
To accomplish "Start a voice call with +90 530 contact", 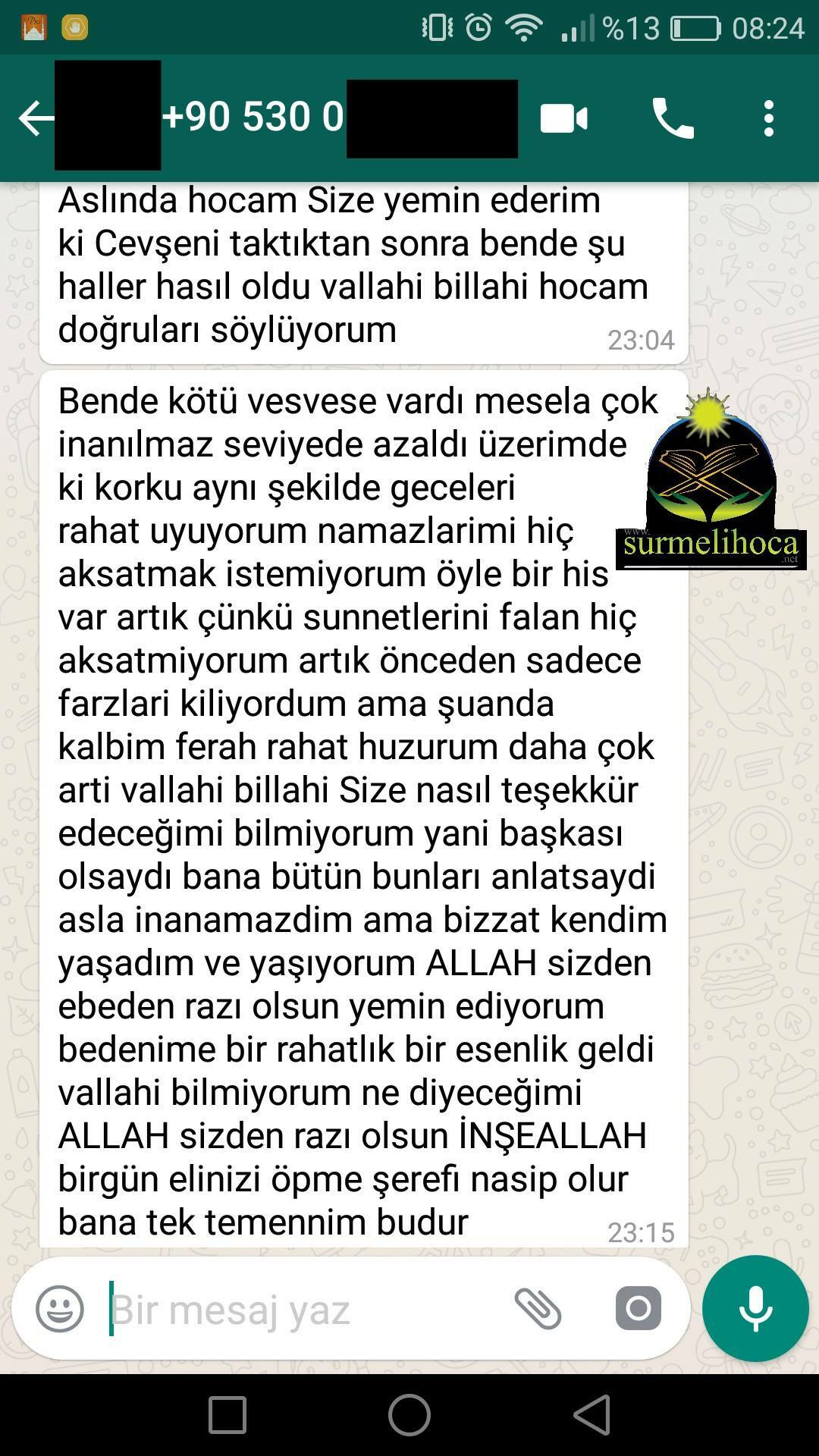I will [x=673, y=119].
